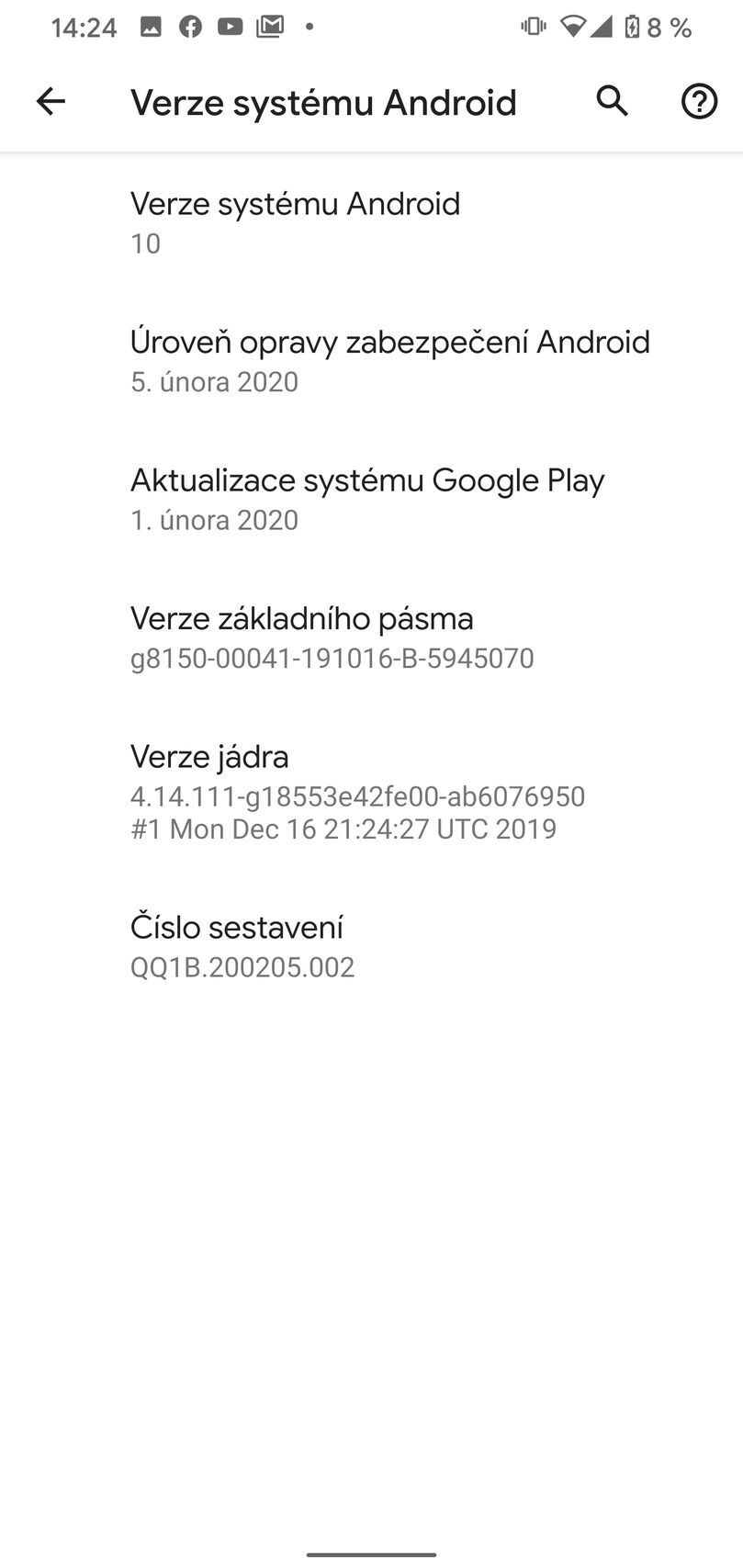Open the search icon in the toolbar
The height and width of the screenshot is (1568, 743).
612,101
